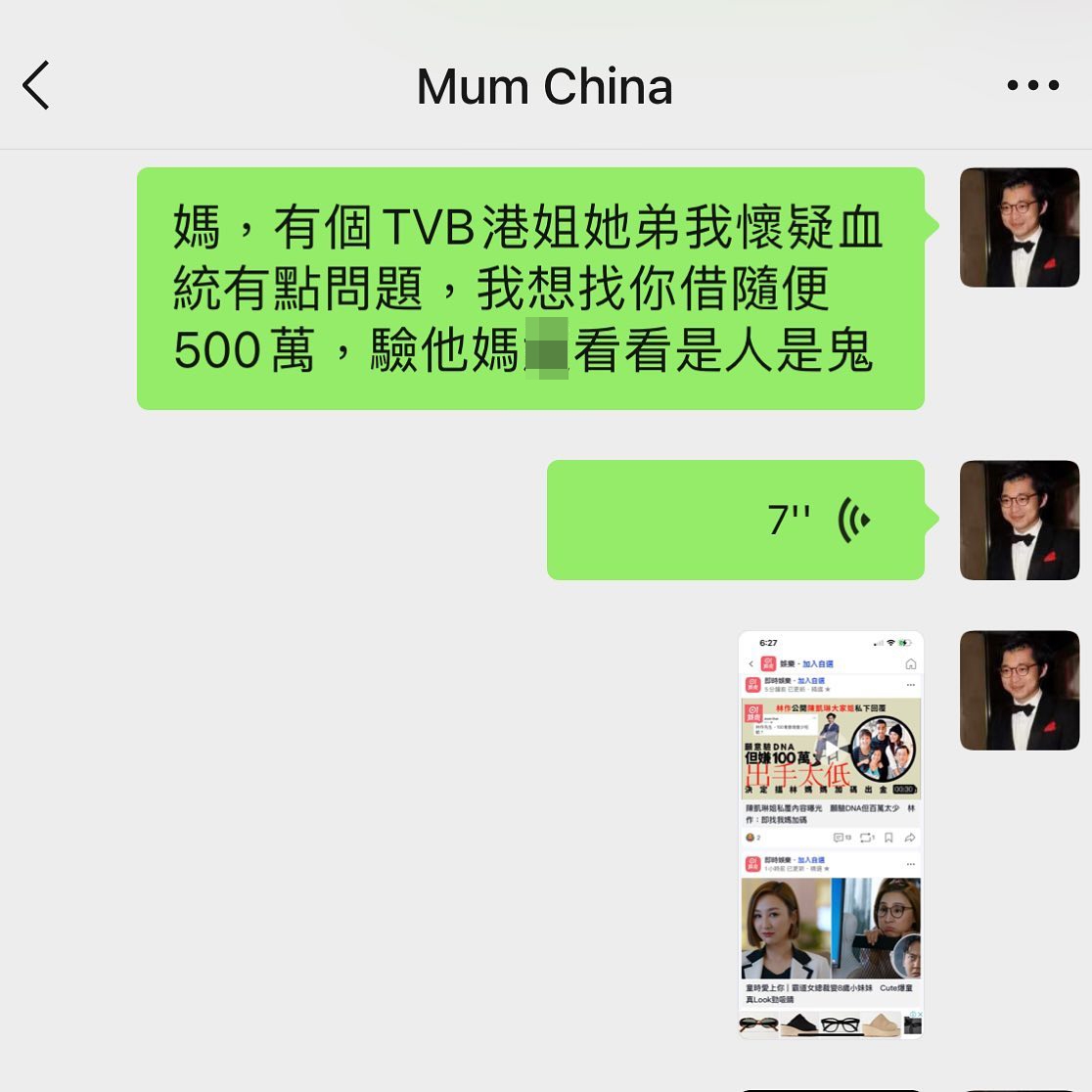The width and height of the screenshot is (1092, 1092).
Task: Play the 7-second voice message
Action: click(x=735, y=520)
